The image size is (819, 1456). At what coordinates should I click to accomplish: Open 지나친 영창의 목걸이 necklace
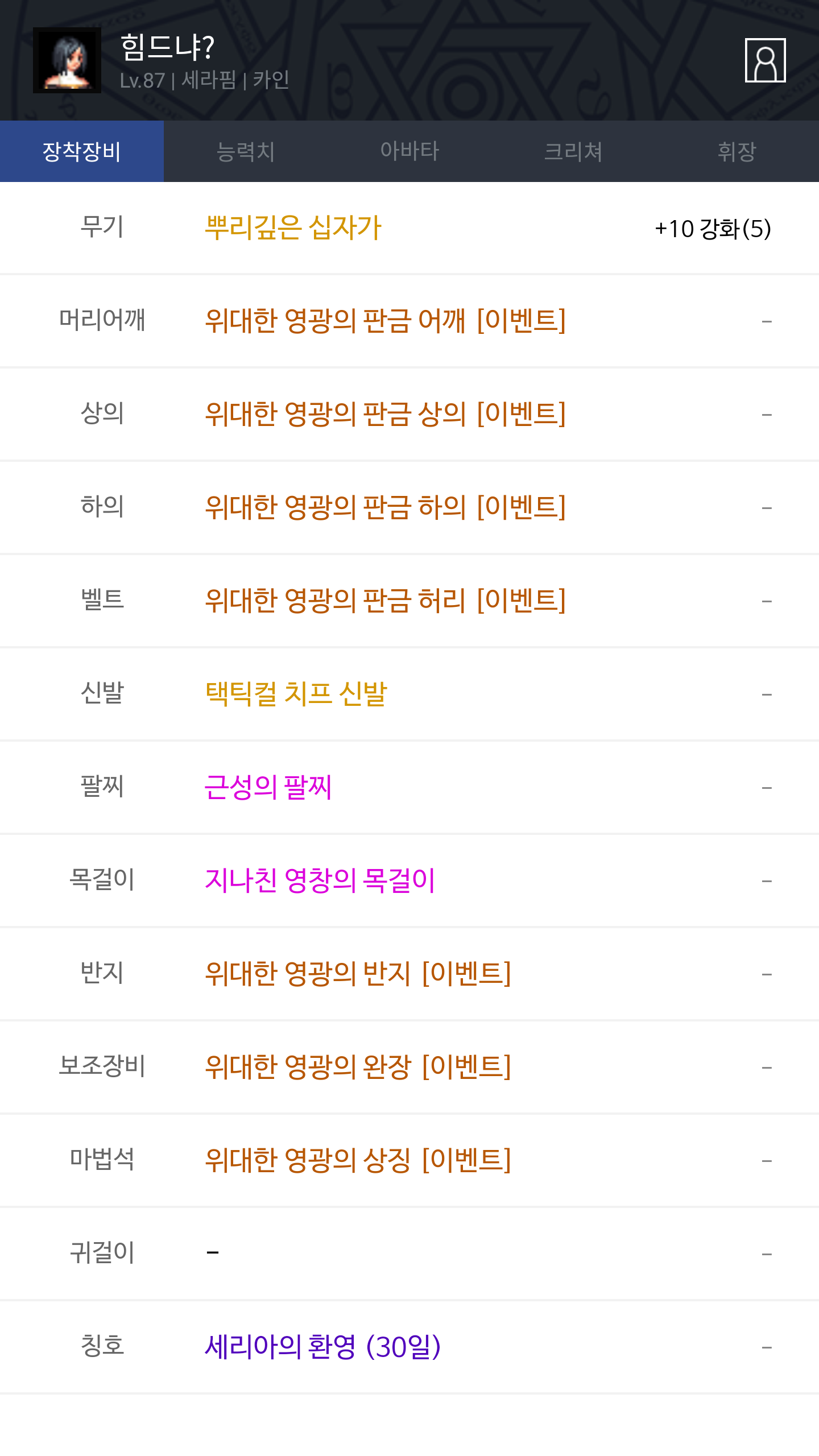(x=320, y=880)
